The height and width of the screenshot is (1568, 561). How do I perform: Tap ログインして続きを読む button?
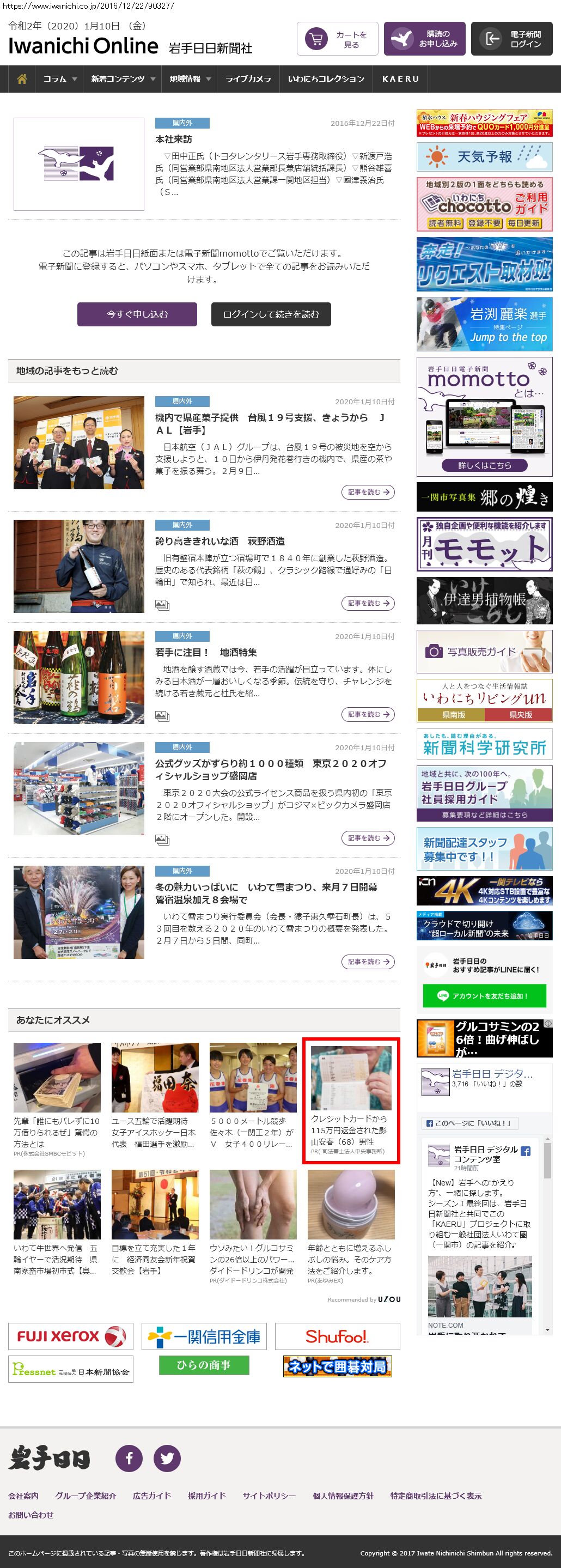tap(271, 314)
